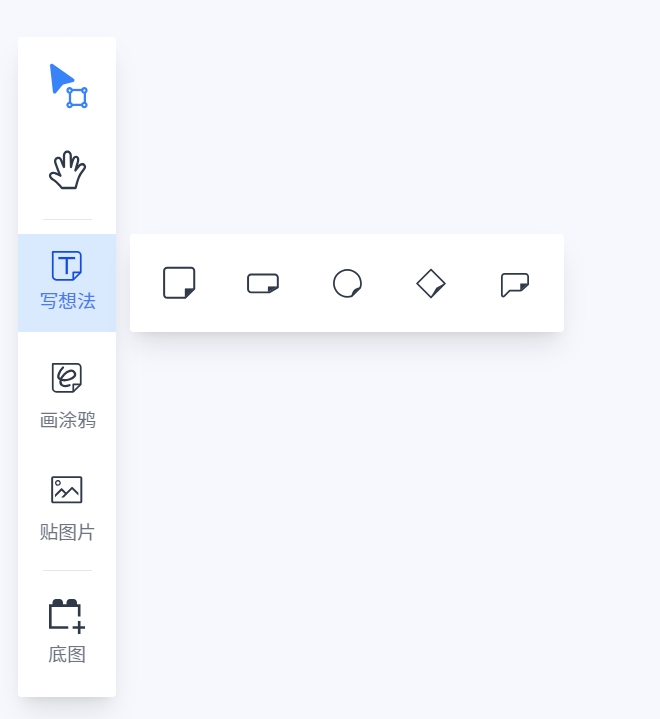Image resolution: width=660 pixels, height=719 pixels.
Task: Pick the rectangular sticky note shape
Action: (x=263, y=283)
